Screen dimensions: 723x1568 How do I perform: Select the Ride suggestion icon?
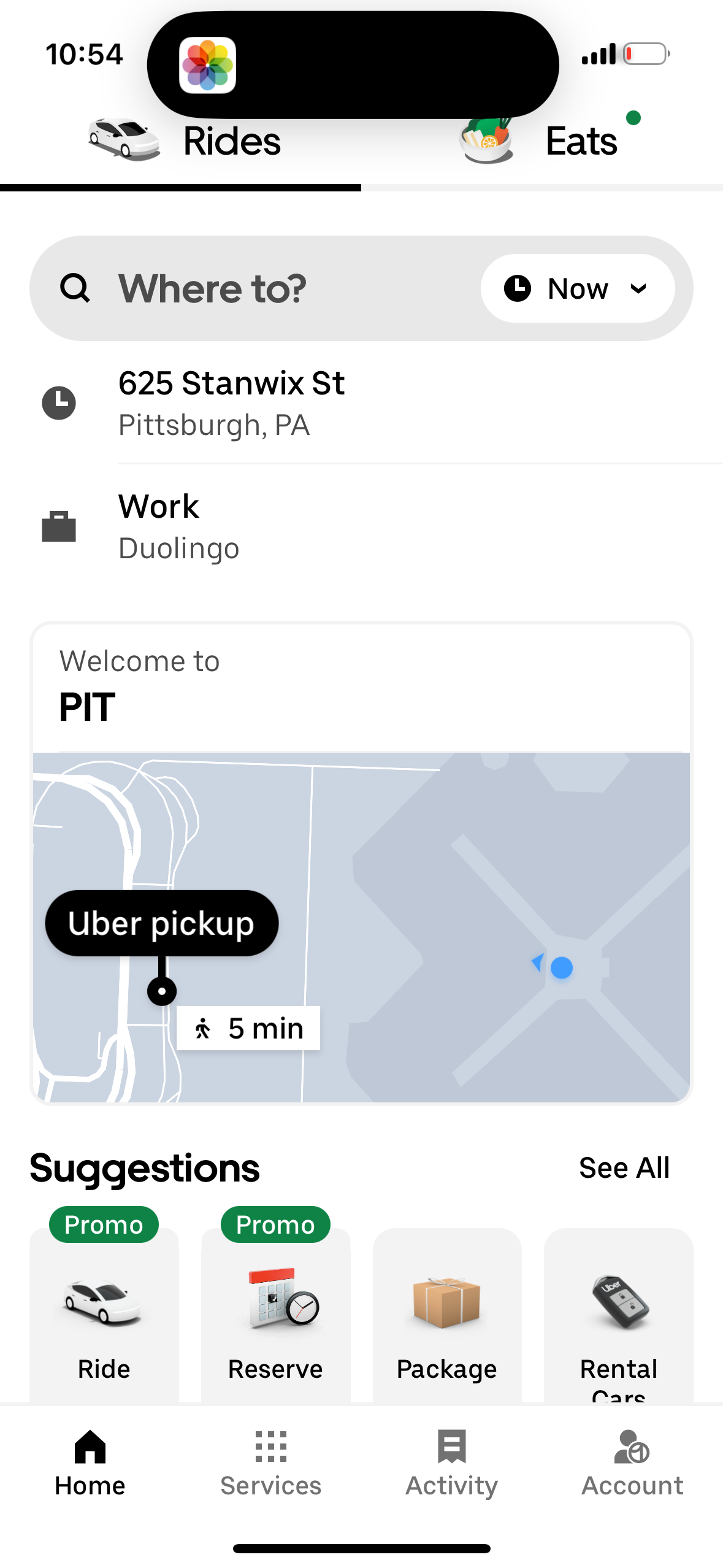pos(103,1302)
